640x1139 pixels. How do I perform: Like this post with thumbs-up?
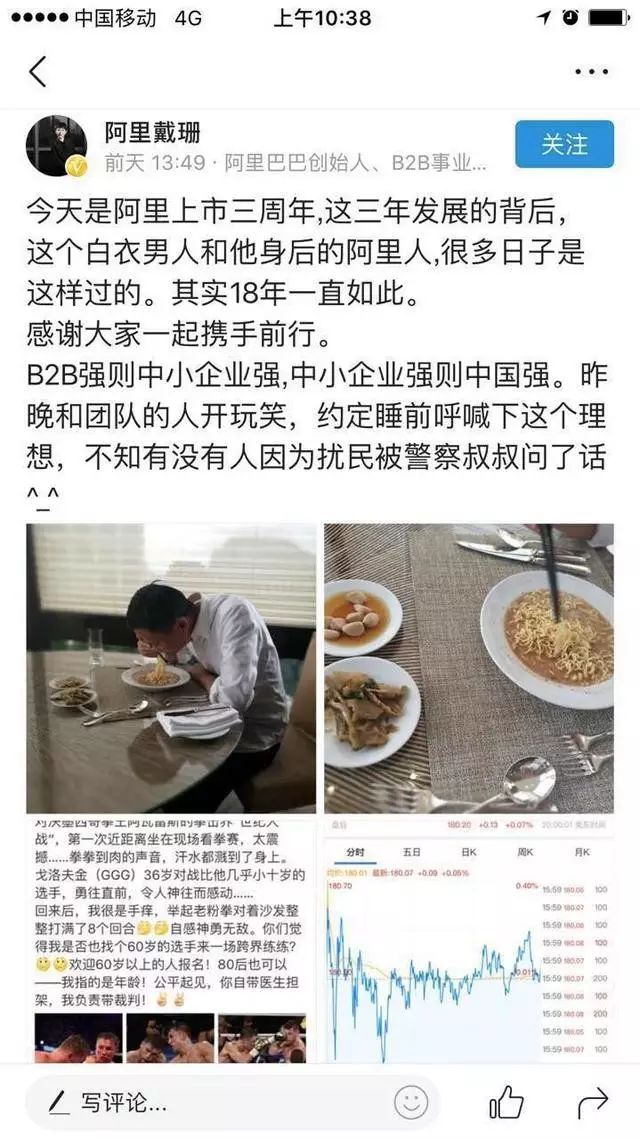tap(506, 1103)
